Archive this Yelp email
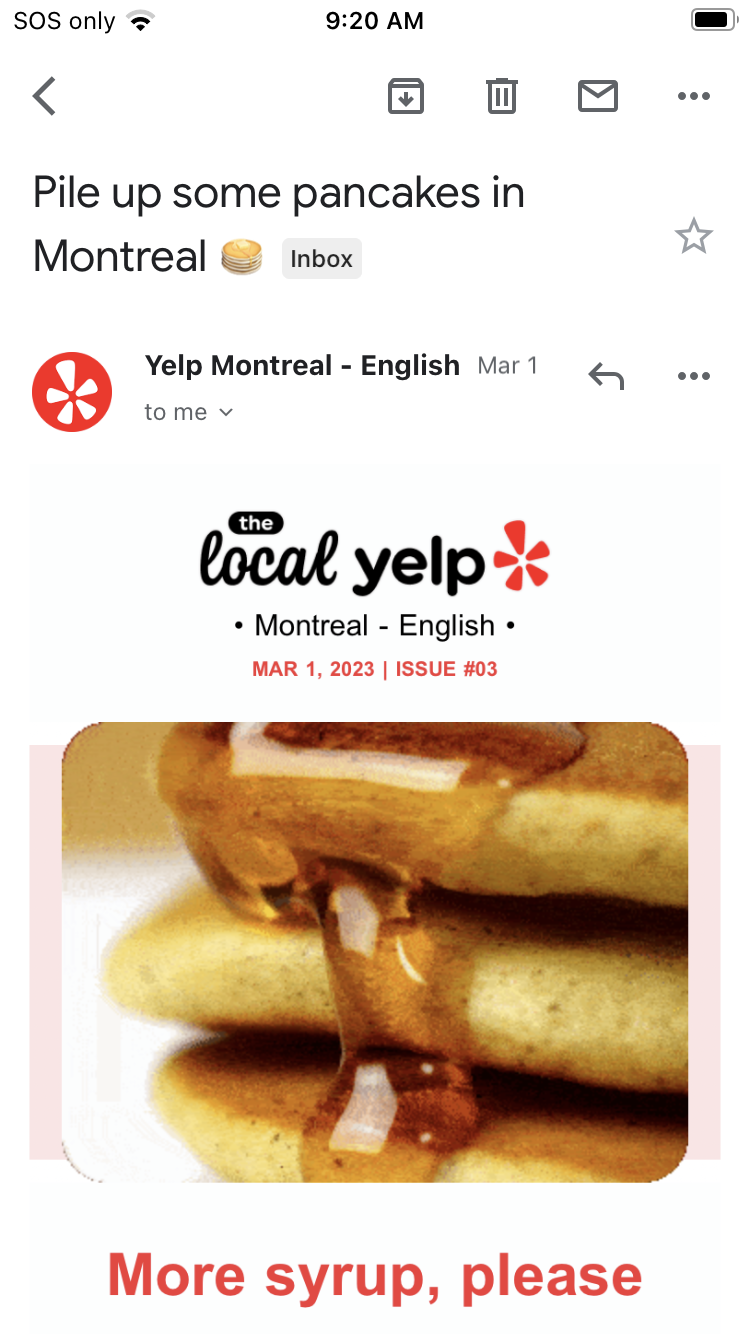 pos(406,96)
